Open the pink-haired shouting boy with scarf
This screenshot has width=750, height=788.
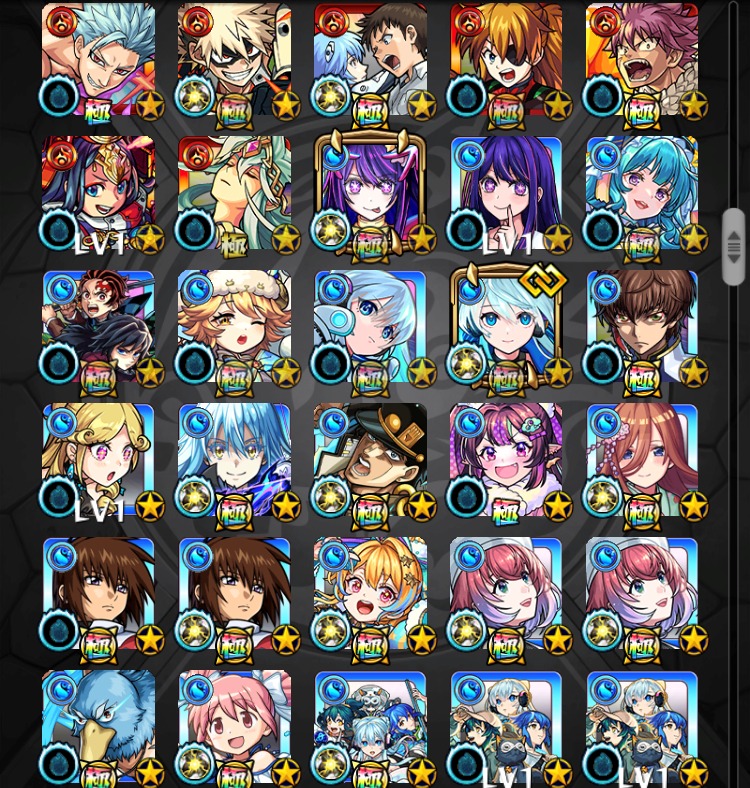tap(642, 58)
